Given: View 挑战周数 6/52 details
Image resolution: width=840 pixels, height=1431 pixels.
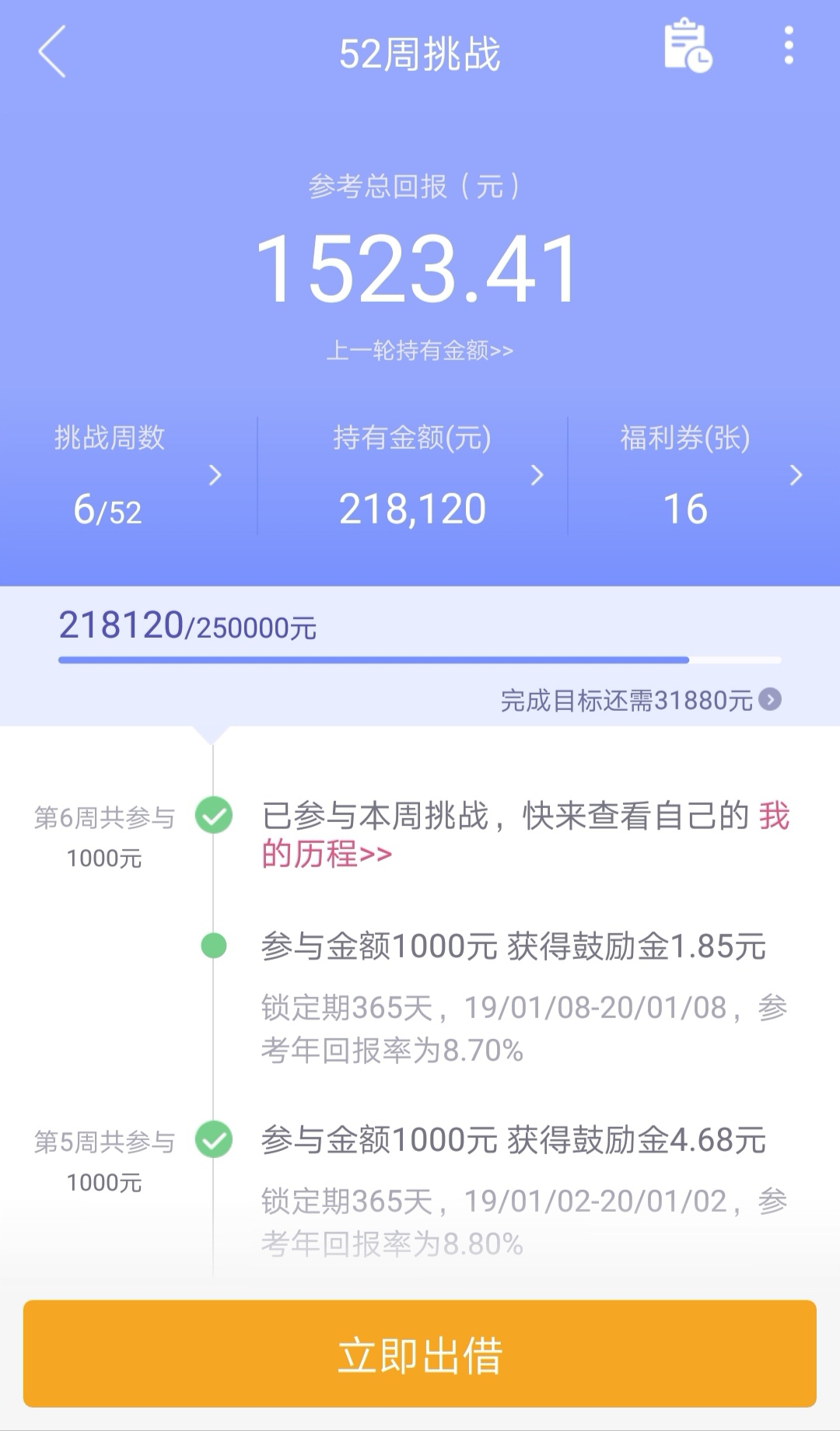Looking at the screenshot, I should coord(129,476).
